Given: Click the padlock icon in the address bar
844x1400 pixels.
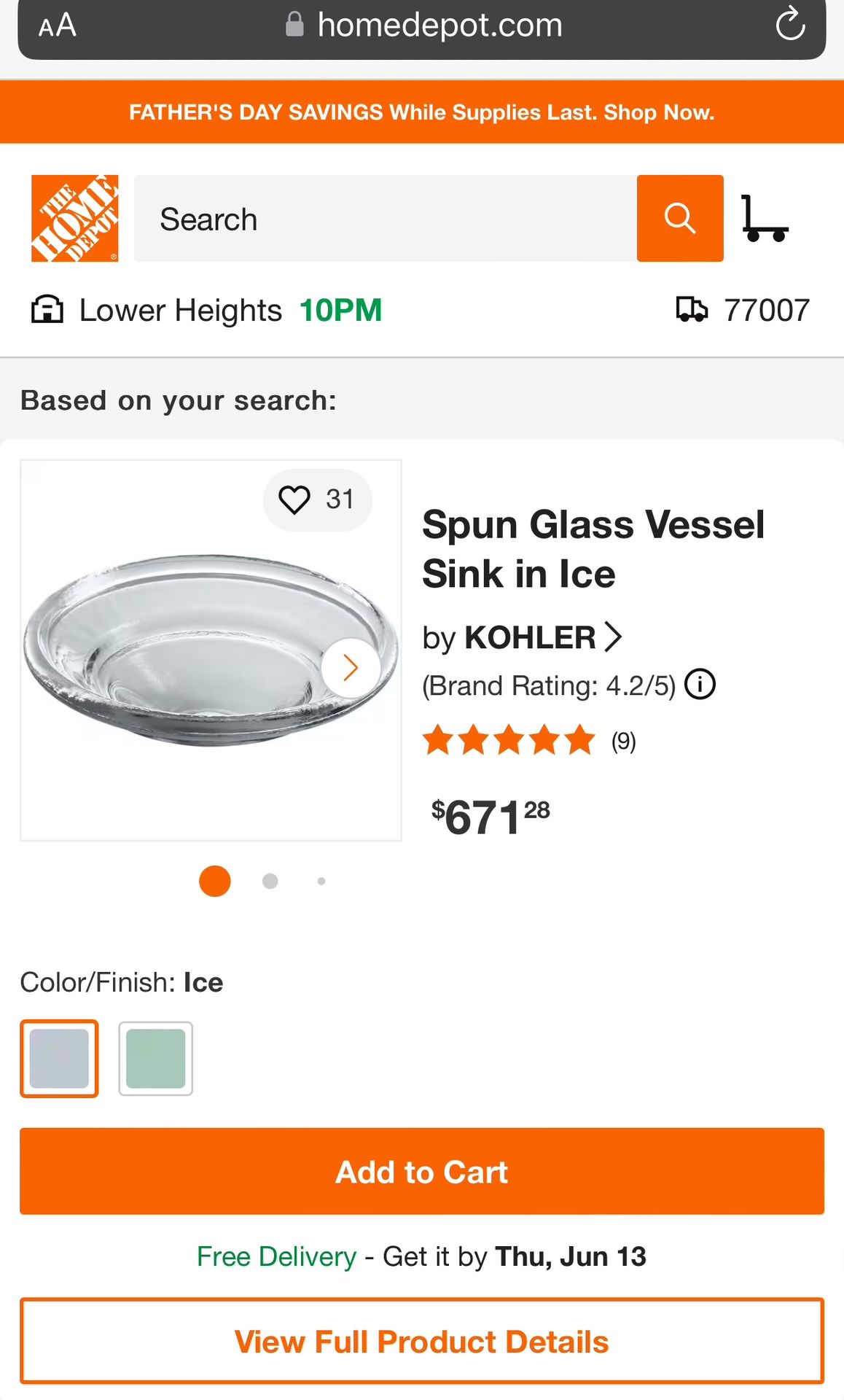Looking at the screenshot, I should coord(294,24).
